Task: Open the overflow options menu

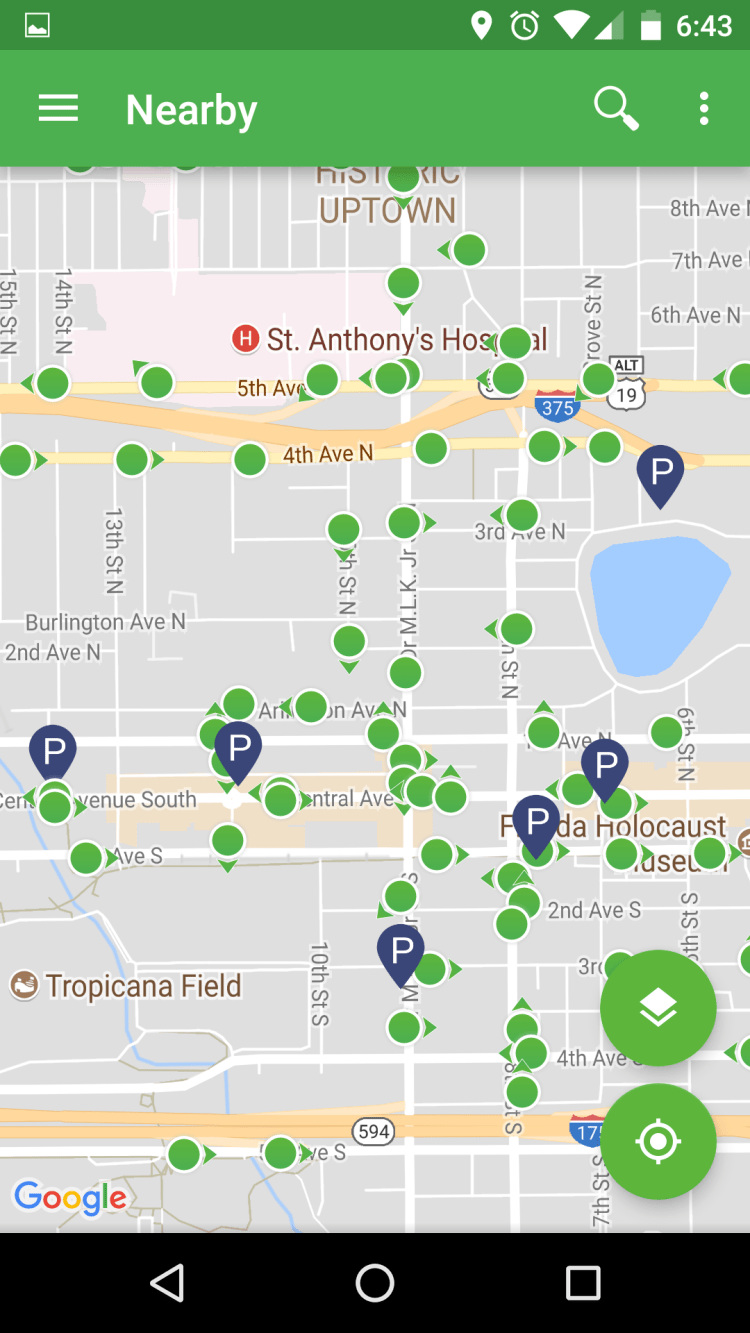Action: pos(704,108)
